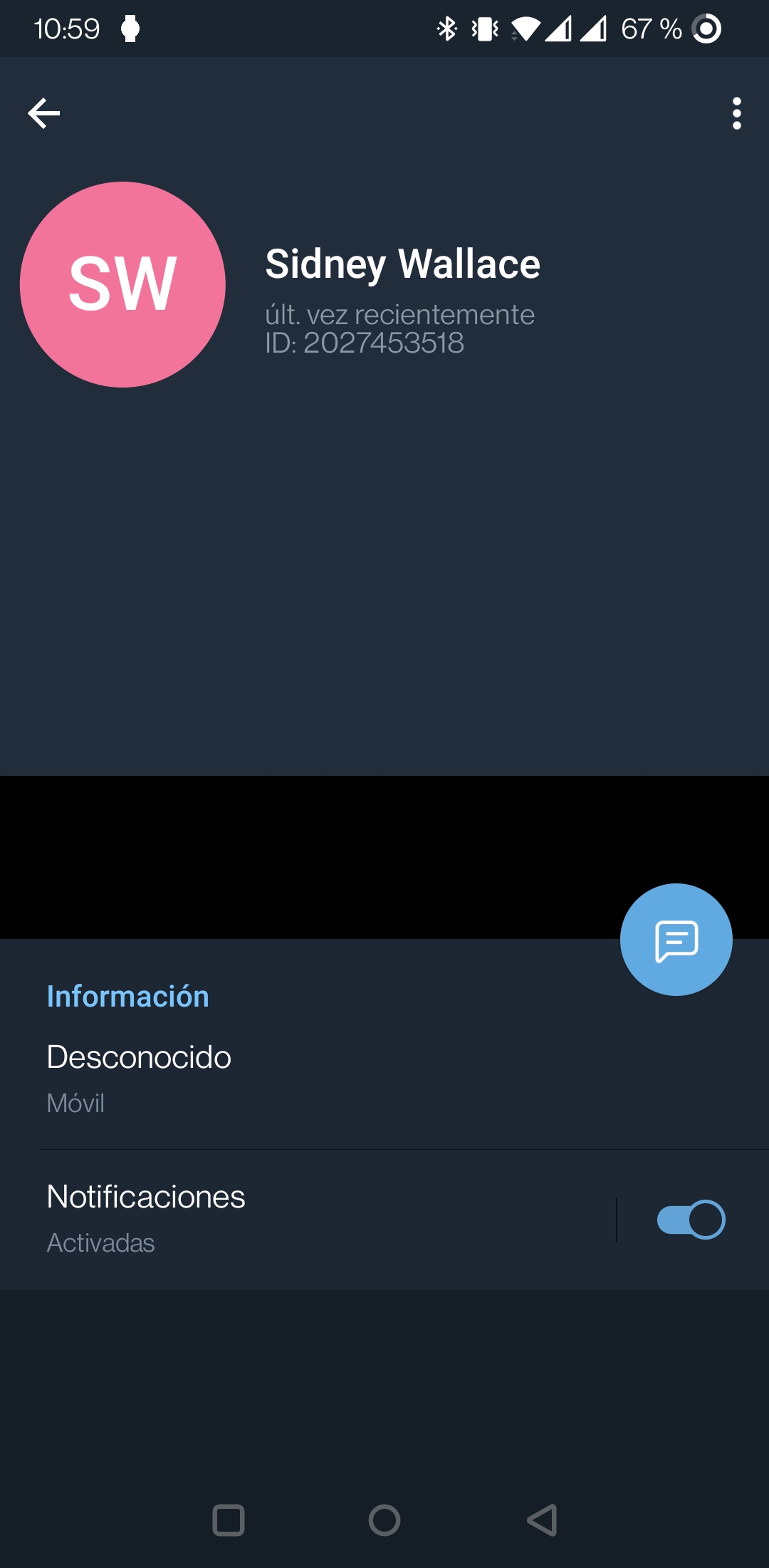
Task: Go to the system home screen
Action: coord(384,1520)
